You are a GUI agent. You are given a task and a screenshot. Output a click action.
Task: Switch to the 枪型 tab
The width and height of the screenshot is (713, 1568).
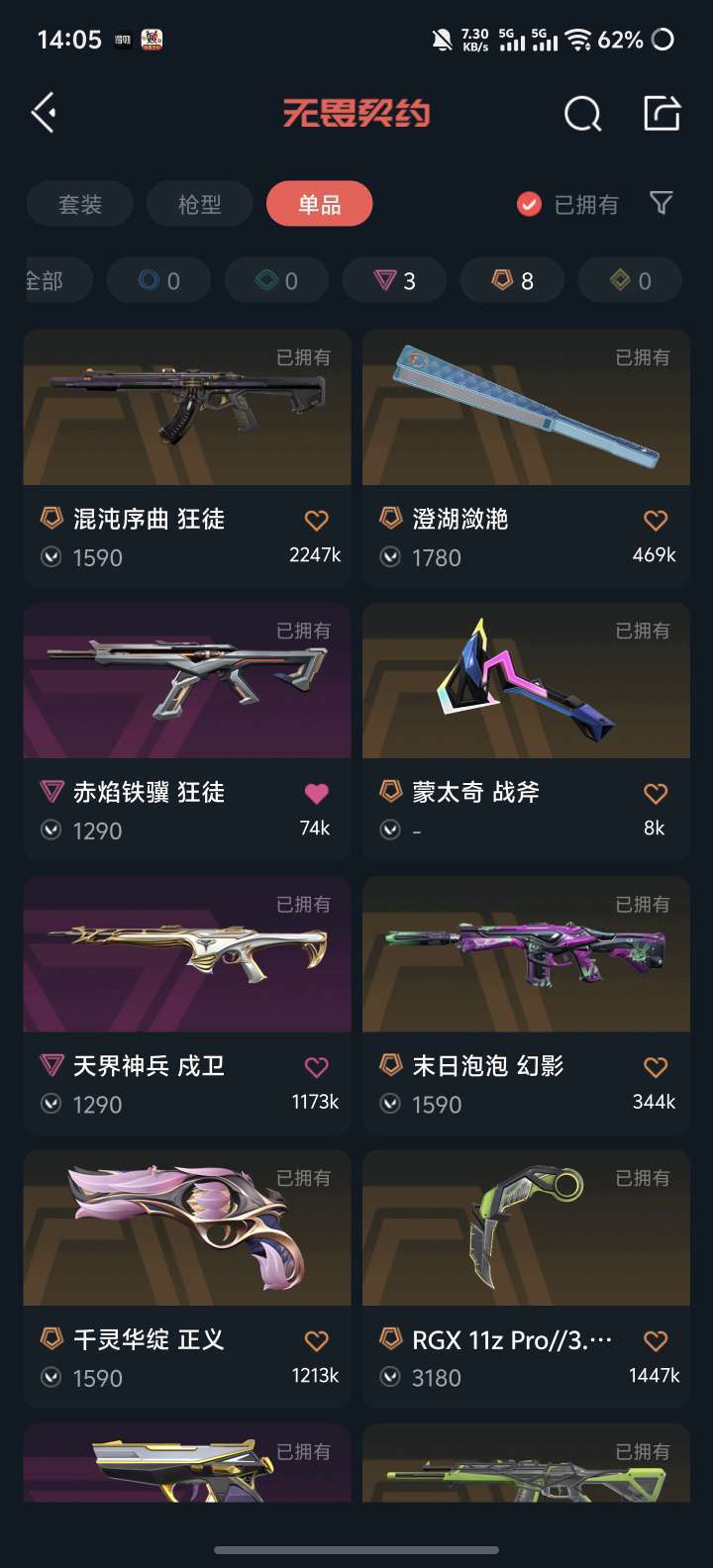point(199,205)
